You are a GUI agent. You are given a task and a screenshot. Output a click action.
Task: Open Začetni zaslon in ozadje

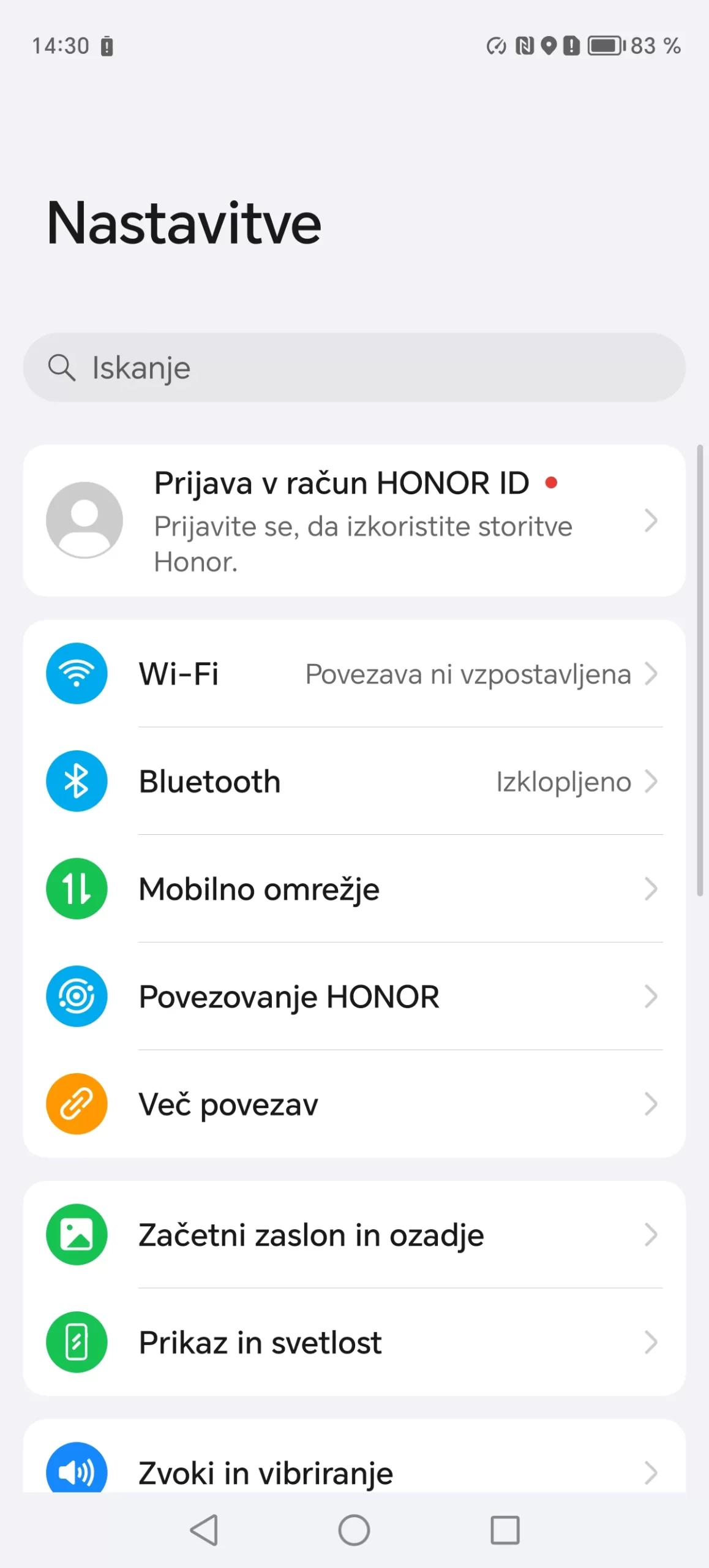(x=354, y=1235)
